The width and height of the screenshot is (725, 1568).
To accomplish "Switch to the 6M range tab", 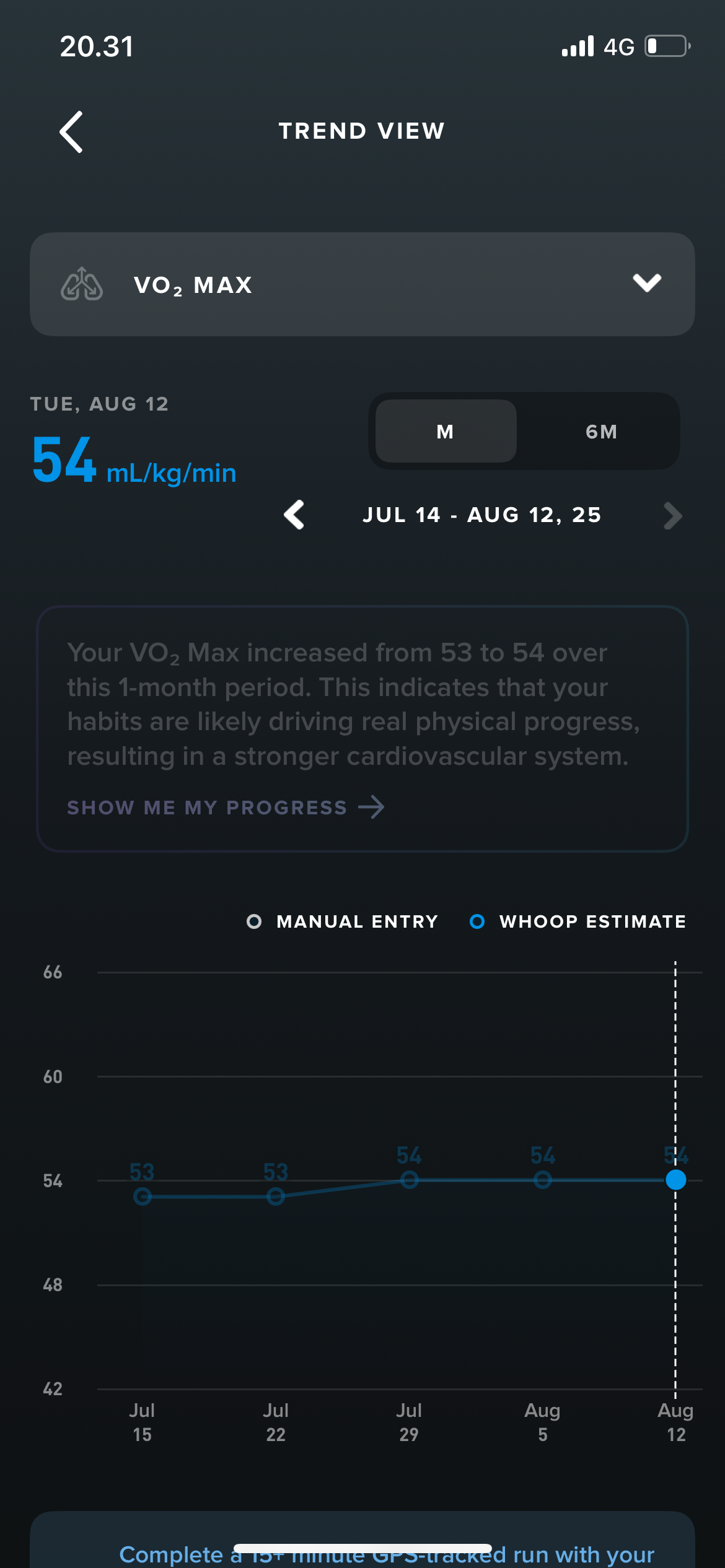I will [600, 432].
